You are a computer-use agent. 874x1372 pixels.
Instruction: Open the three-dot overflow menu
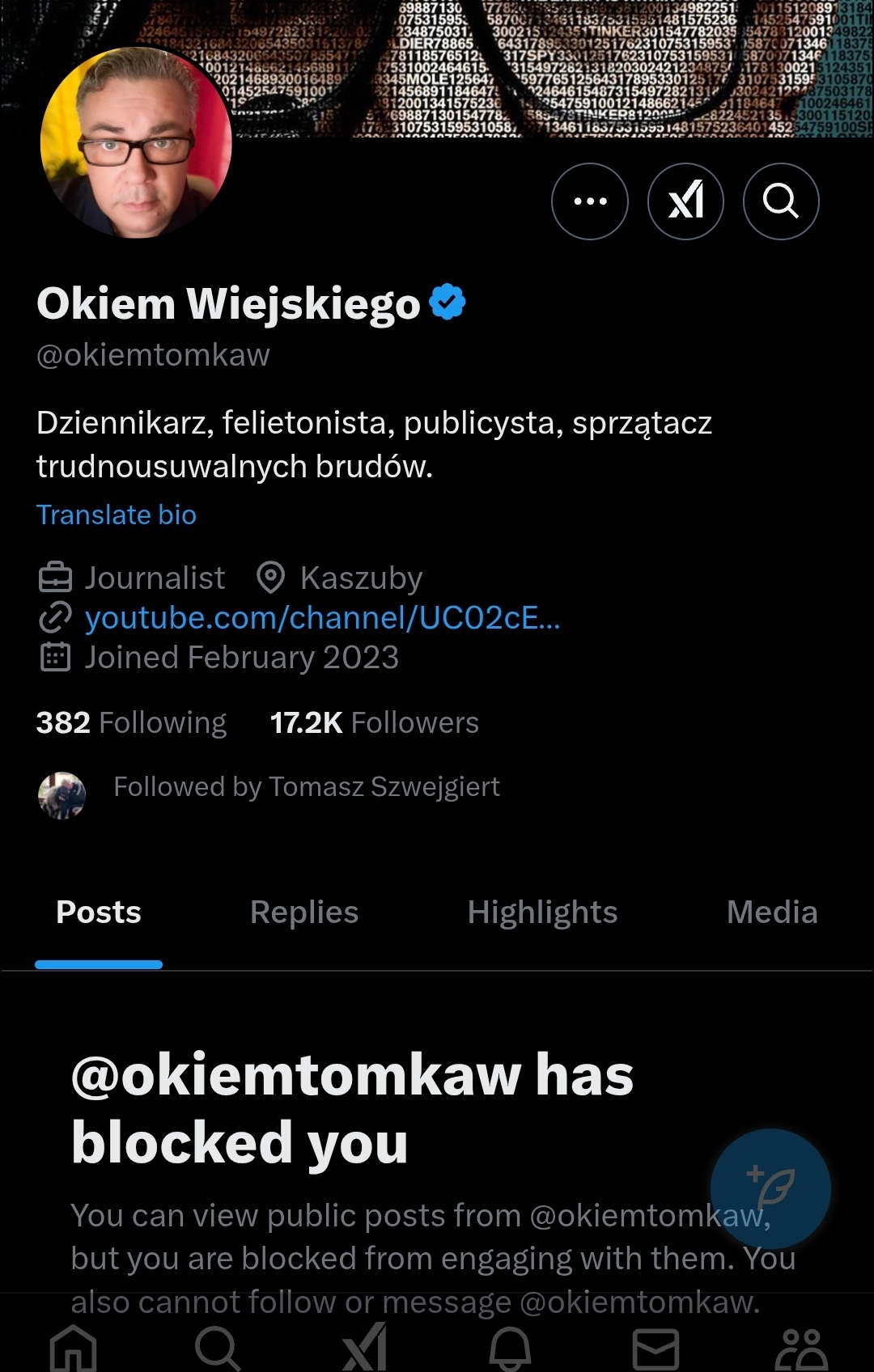[589, 201]
